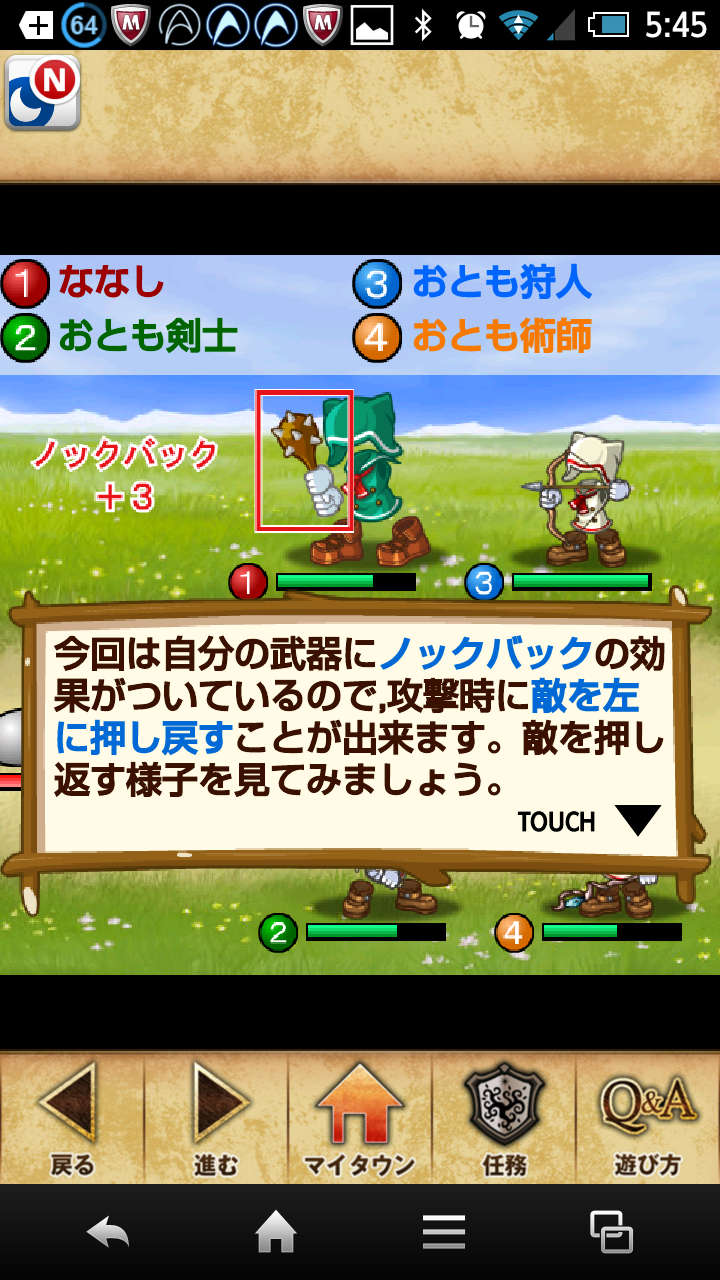The width and height of the screenshot is (720, 1280).
Task: Open the browser tabs switcher
Action: pyautogui.click(x=611, y=1232)
